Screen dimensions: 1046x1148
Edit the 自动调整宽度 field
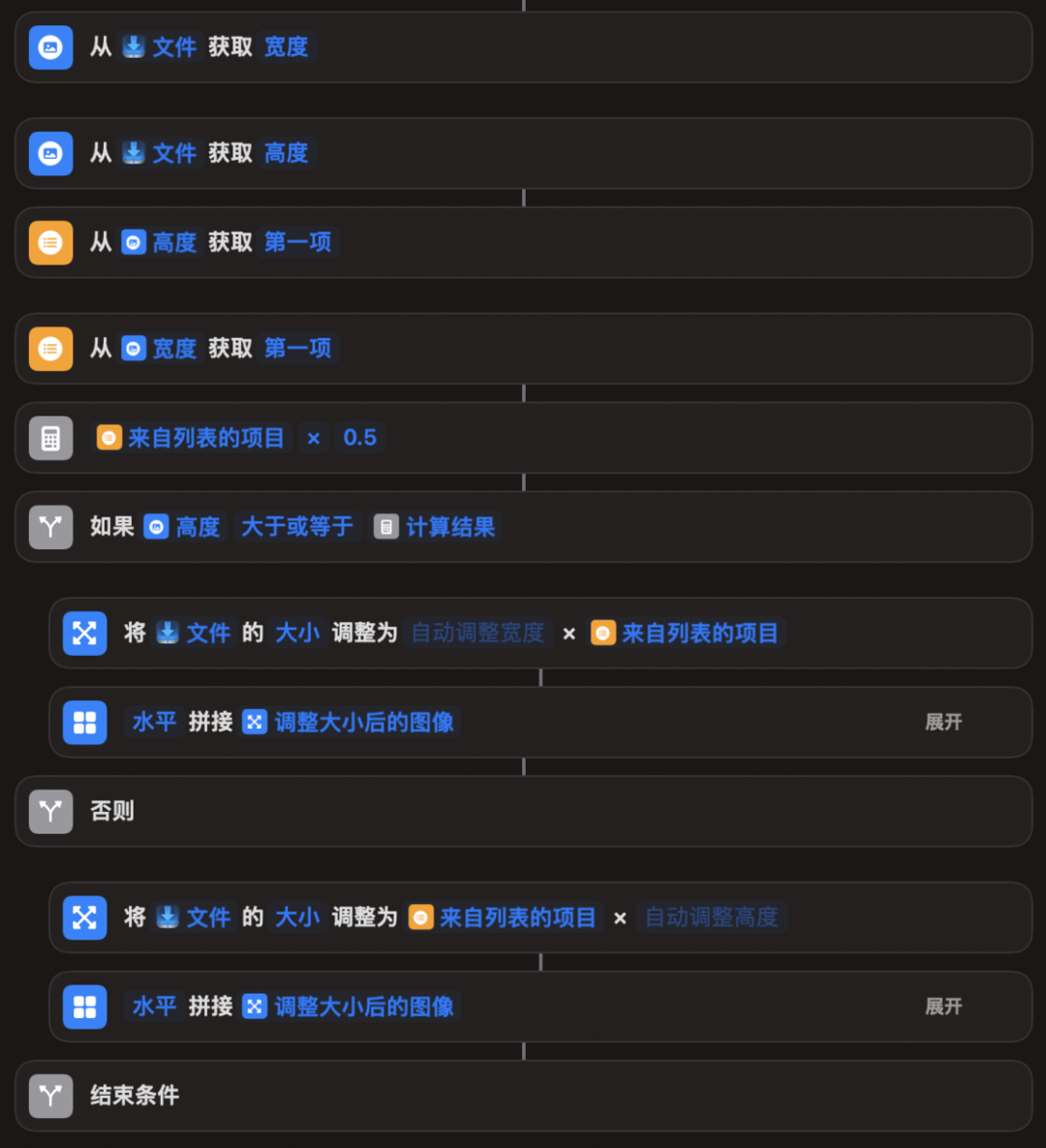point(478,634)
